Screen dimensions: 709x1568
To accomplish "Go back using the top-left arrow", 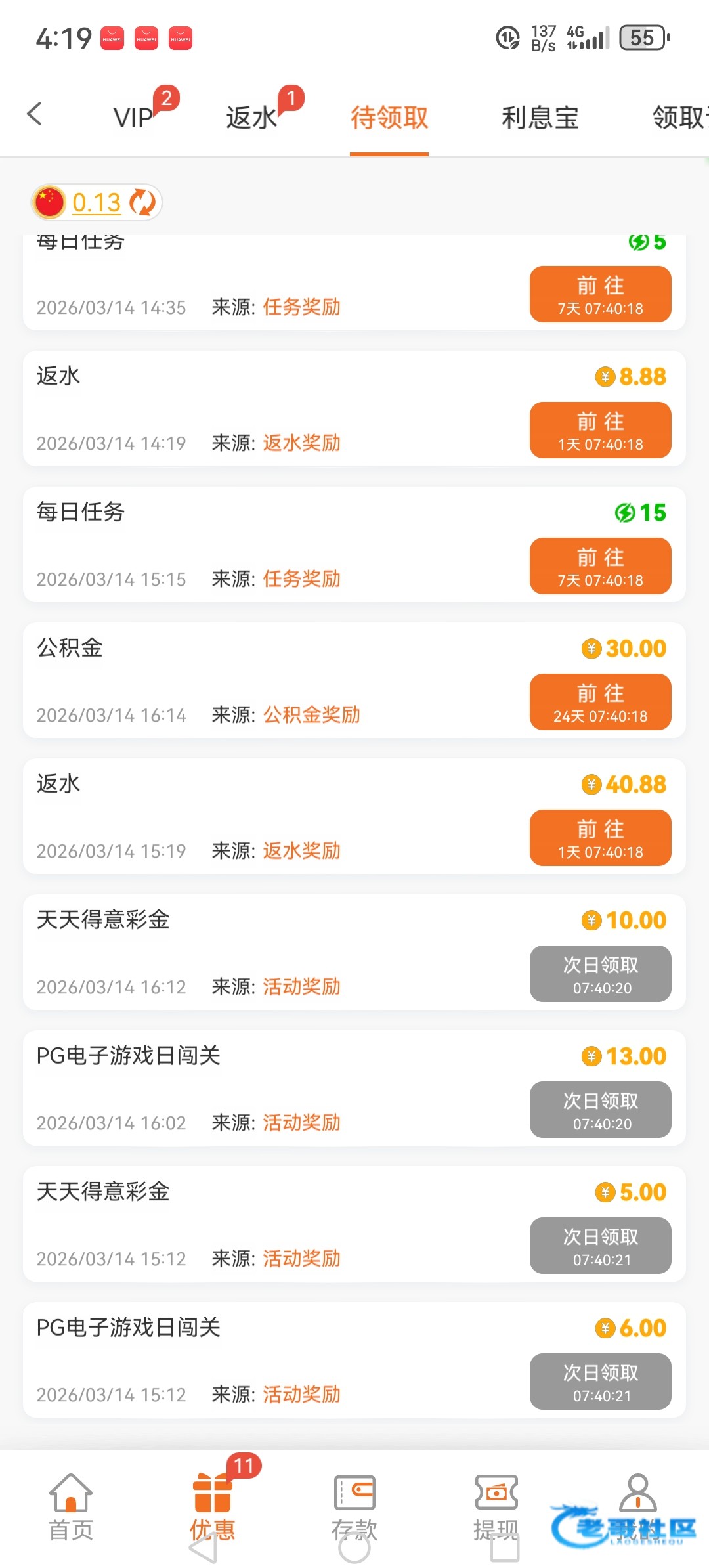I will pos(35,114).
